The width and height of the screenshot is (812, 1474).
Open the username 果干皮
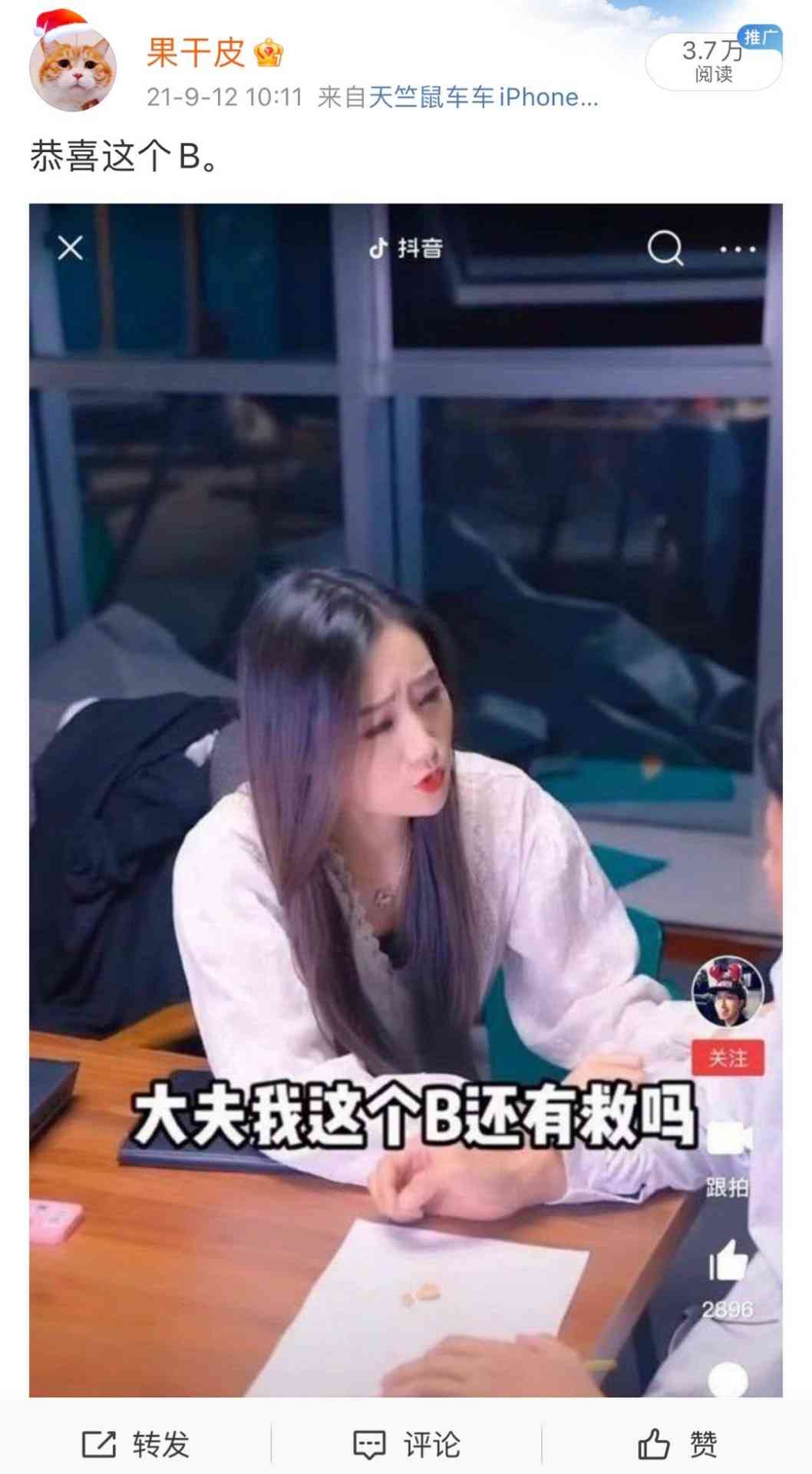click(196, 53)
